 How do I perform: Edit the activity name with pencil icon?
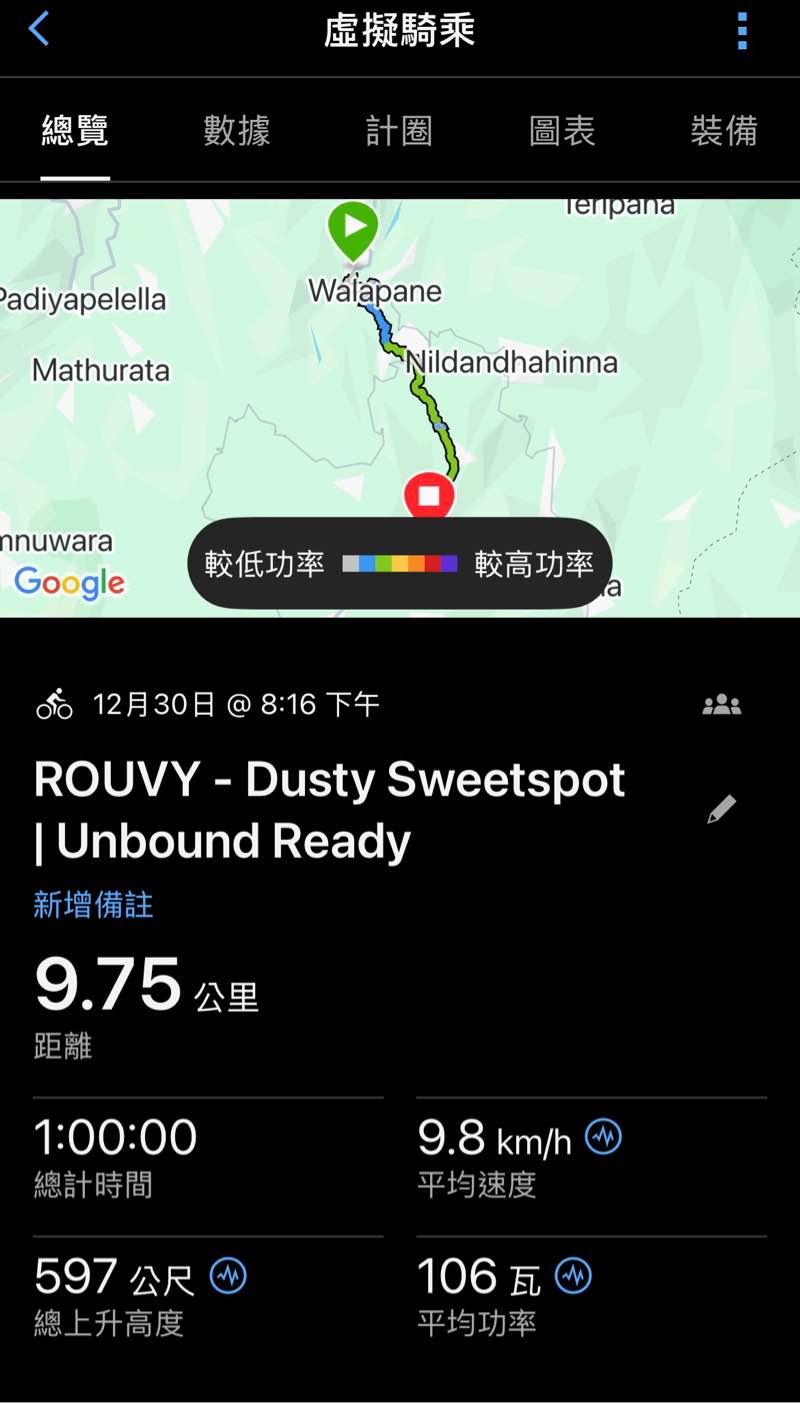(x=721, y=809)
